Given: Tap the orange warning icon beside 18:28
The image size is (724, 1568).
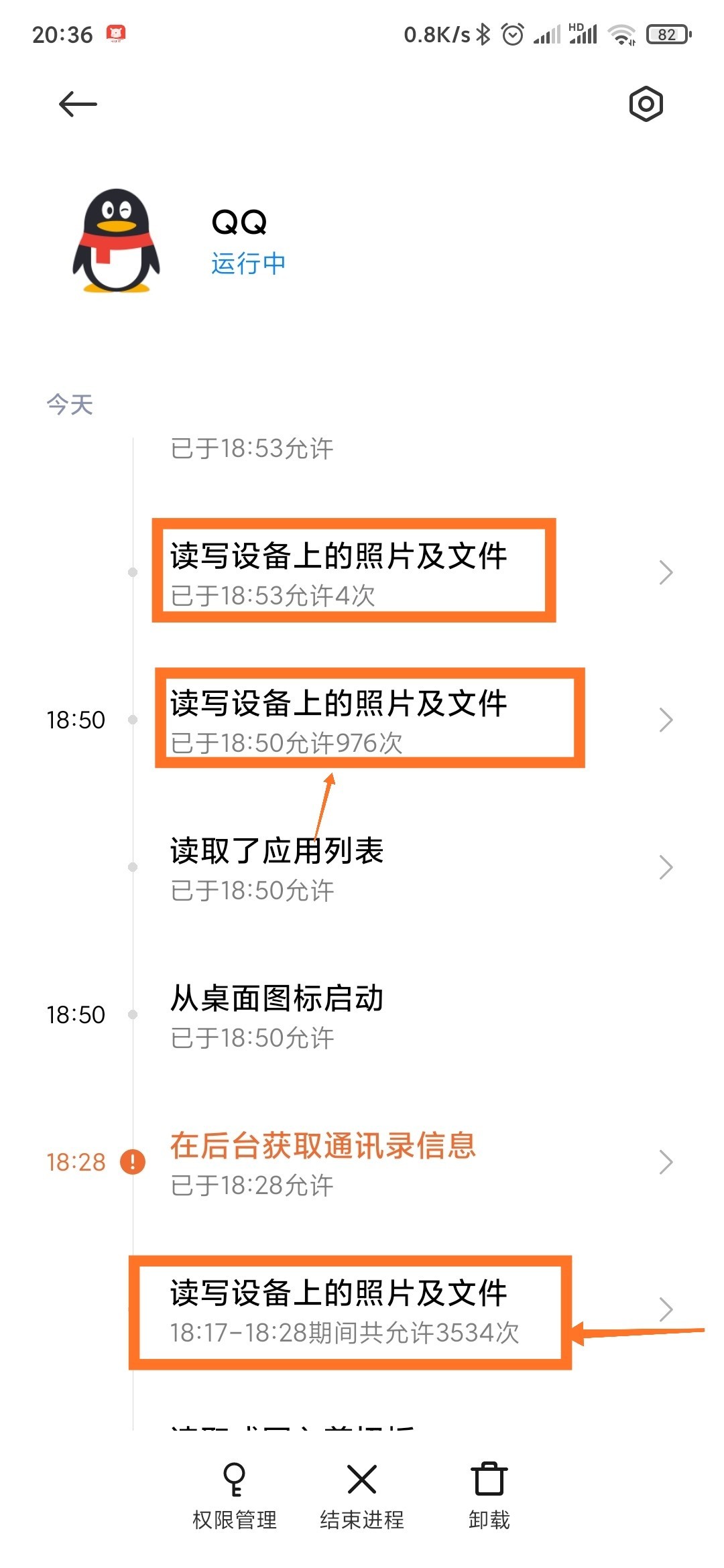Looking at the screenshot, I should click(131, 1161).
